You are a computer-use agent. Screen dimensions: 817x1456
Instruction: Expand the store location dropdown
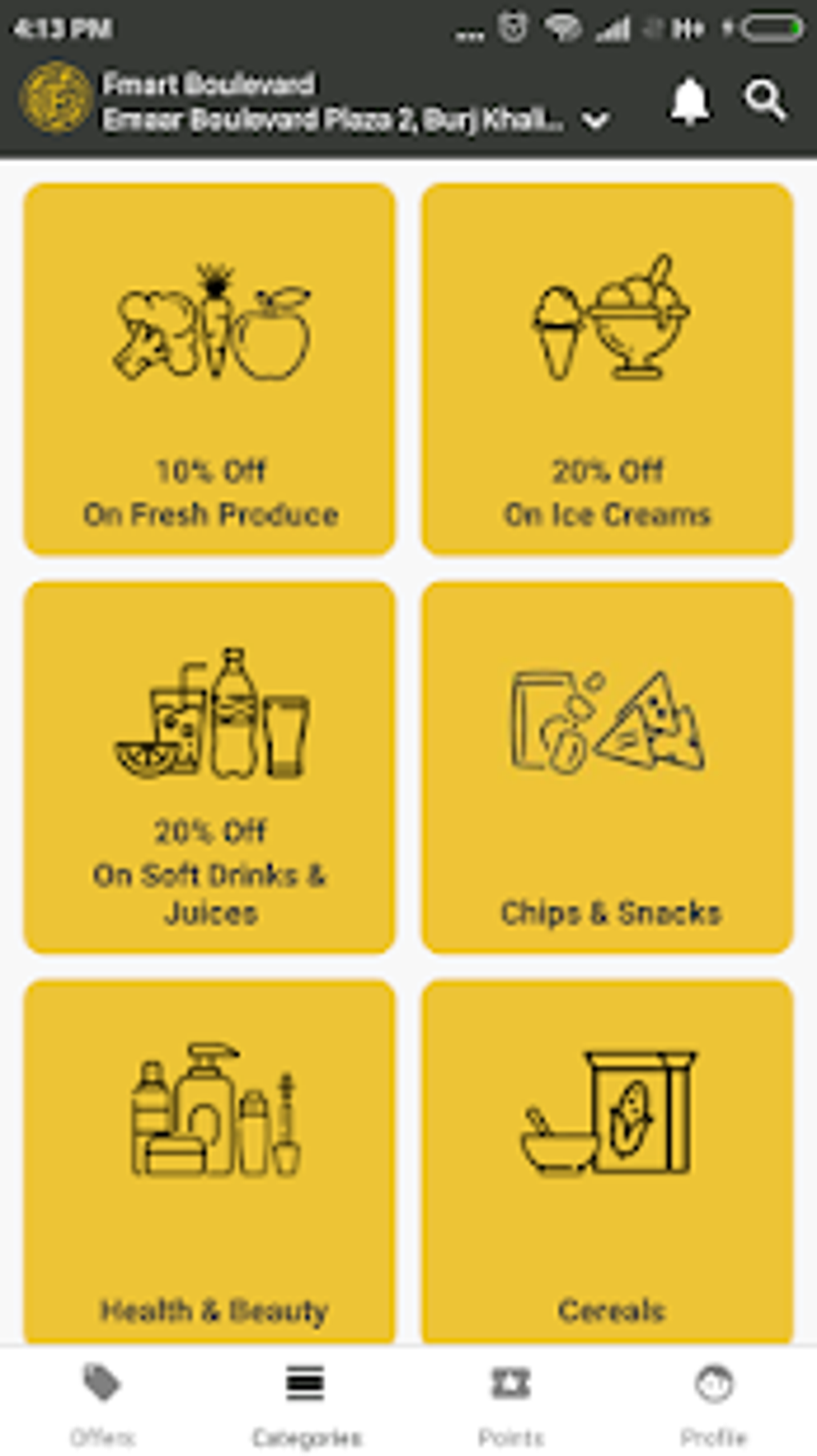[595, 121]
